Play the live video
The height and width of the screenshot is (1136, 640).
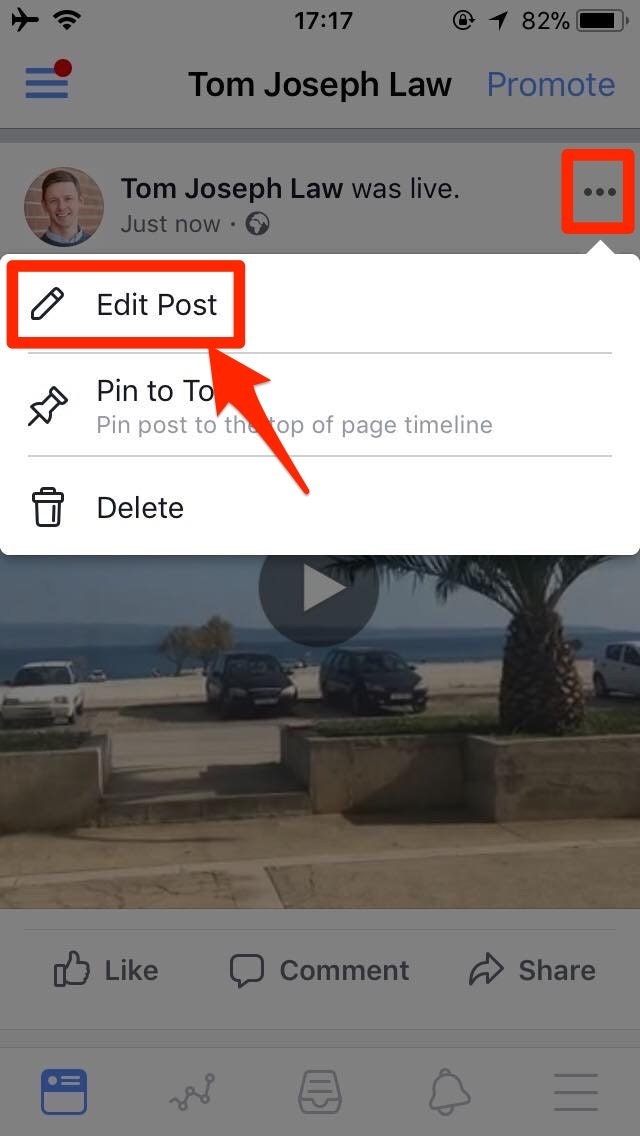tap(318, 589)
